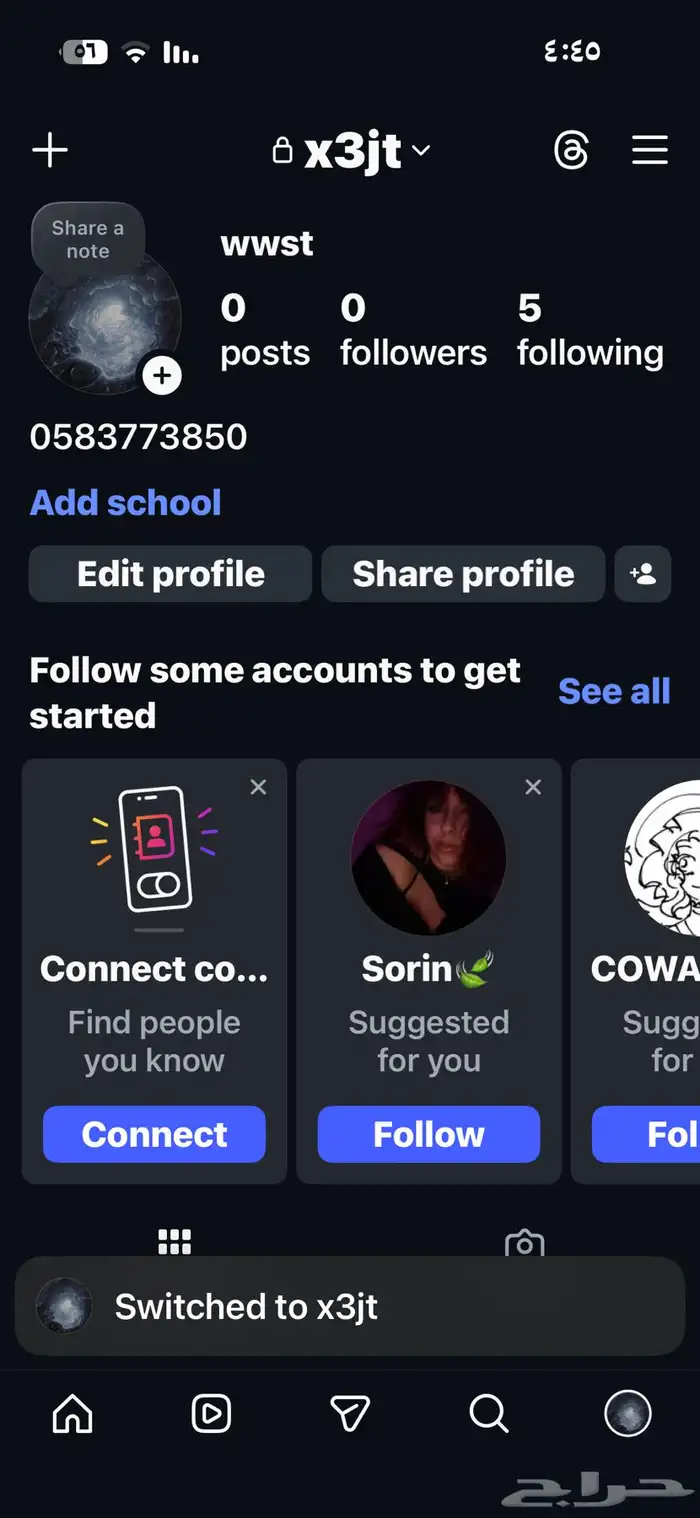Open the Threads icon
700x1518 pixels.
(x=571, y=151)
